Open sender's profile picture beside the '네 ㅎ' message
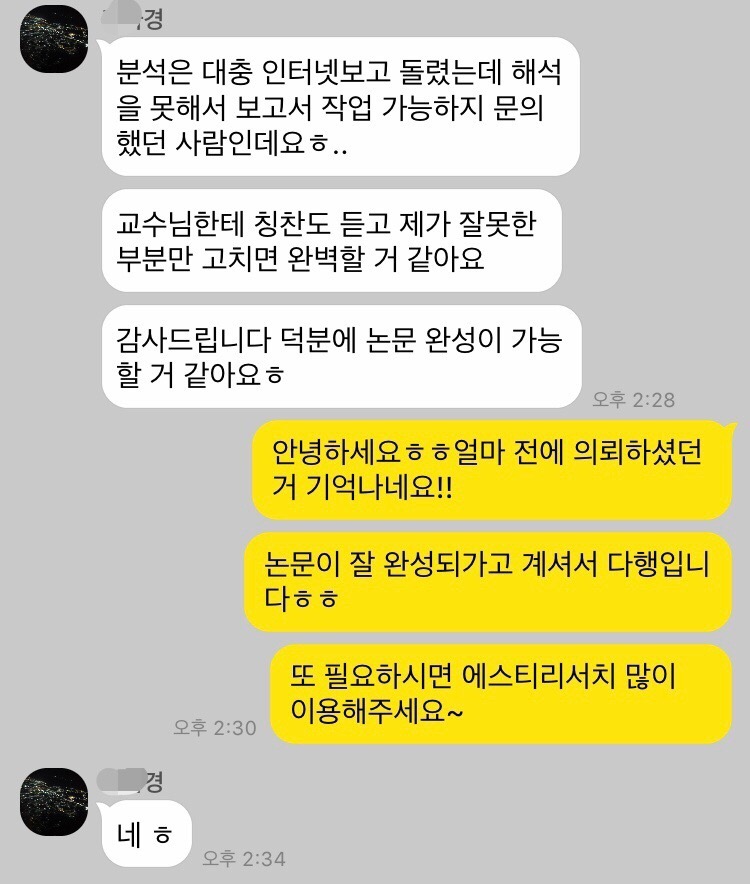 tap(54, 801)
